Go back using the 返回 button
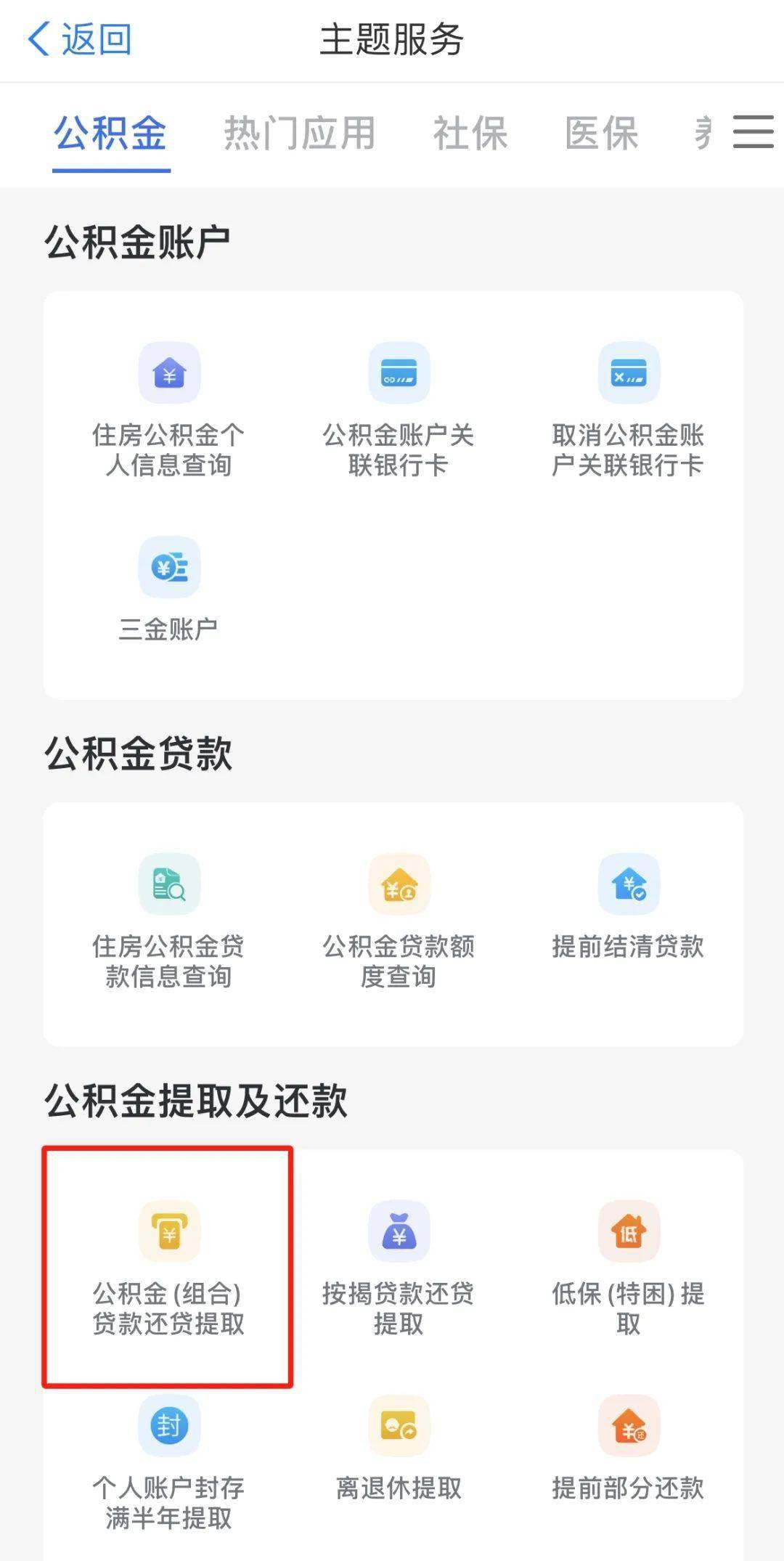The image size is (784, 1561). click(x=78, y=39)
